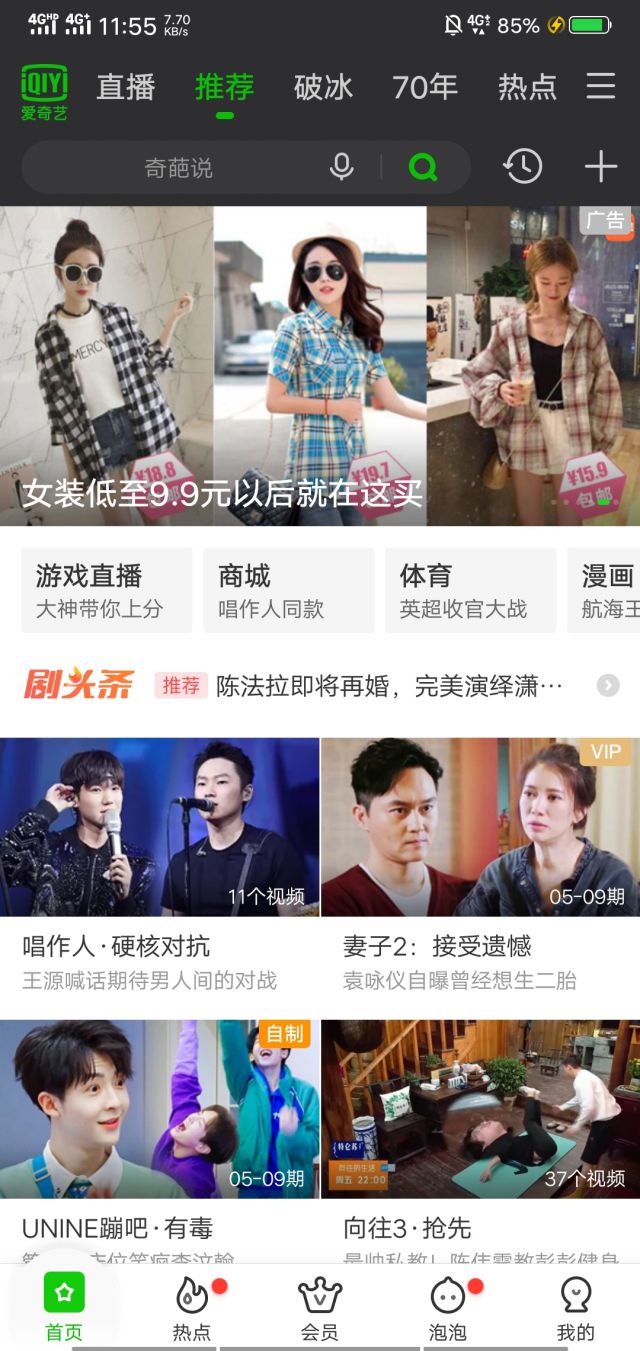Open the 游戏直播 shortcut chip
Image resolution: width=640 pixels, height=1351 pixels.
106,590
